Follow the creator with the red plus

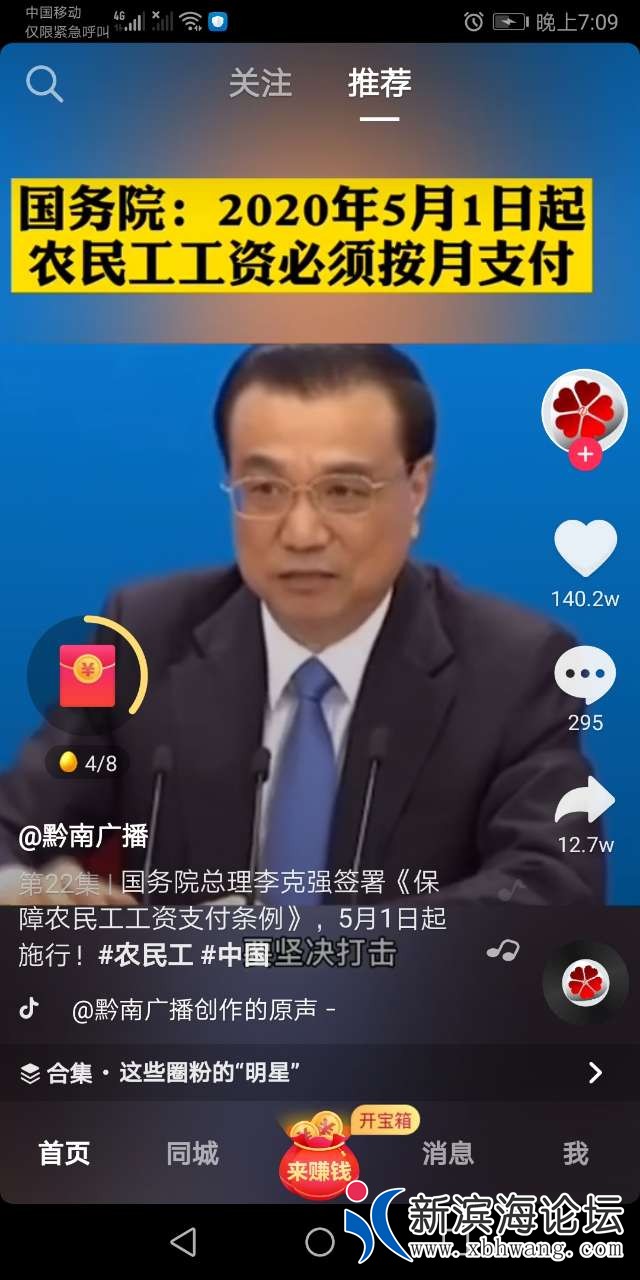pyautogui.click(x=585, y=456)
